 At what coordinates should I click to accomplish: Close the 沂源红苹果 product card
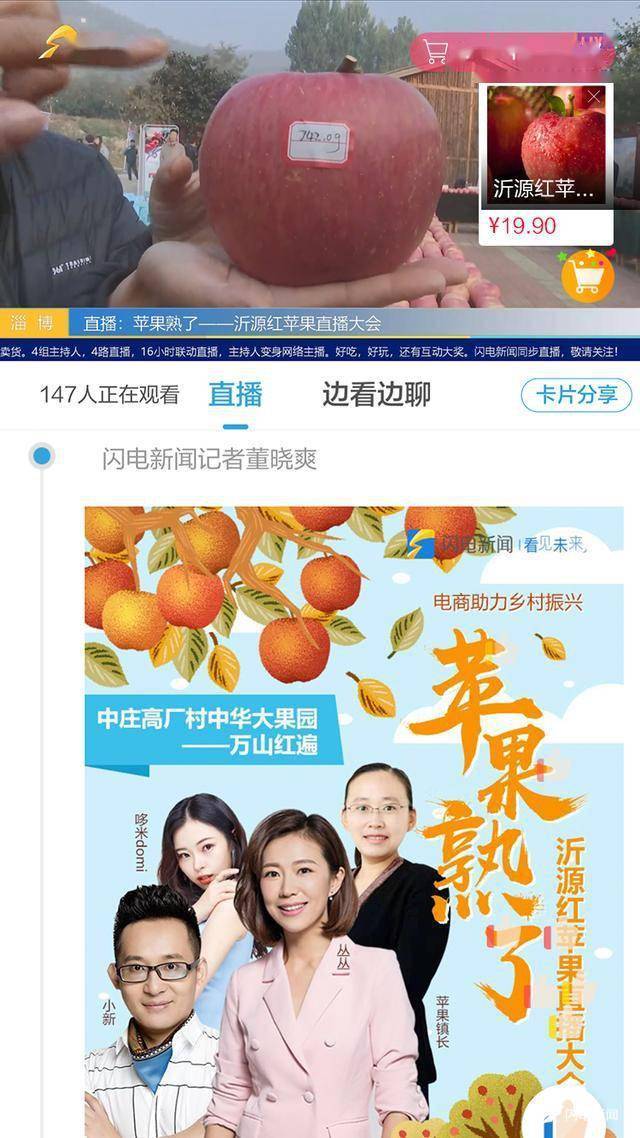coord(594,97)
